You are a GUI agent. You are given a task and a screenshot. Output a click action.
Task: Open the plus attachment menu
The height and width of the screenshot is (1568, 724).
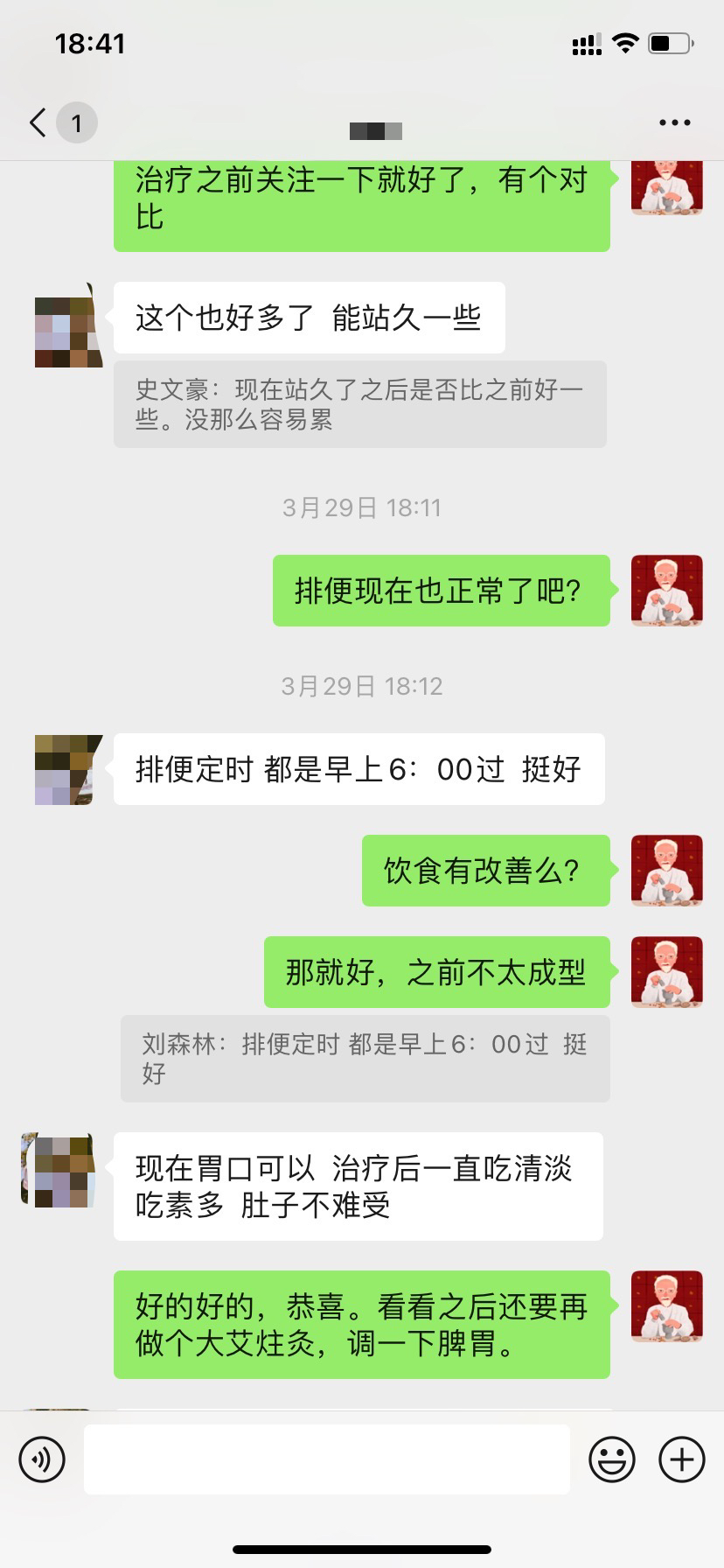(682, 1459)
